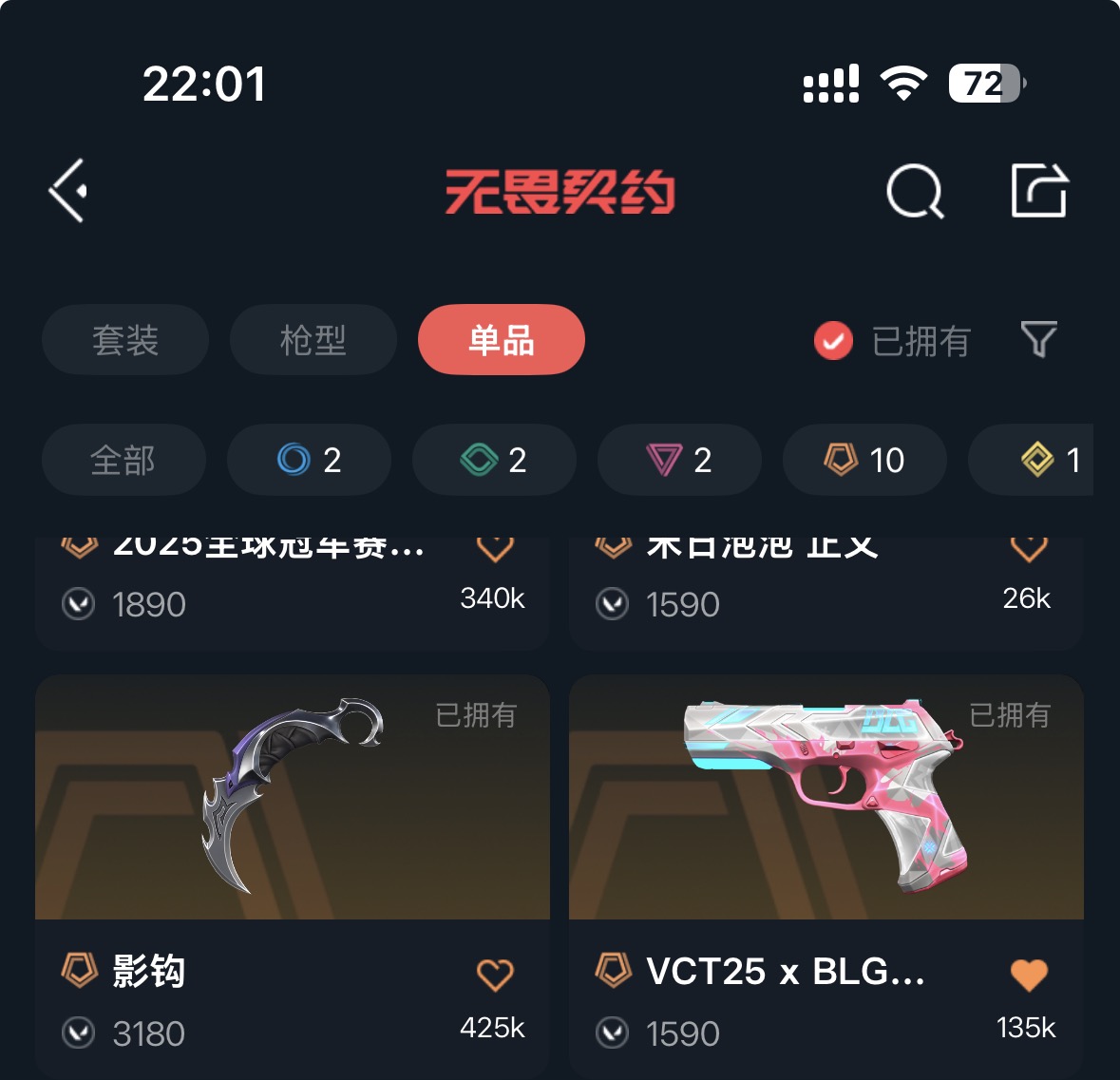Switch to the 枪型 tab

tap(313, 340)
